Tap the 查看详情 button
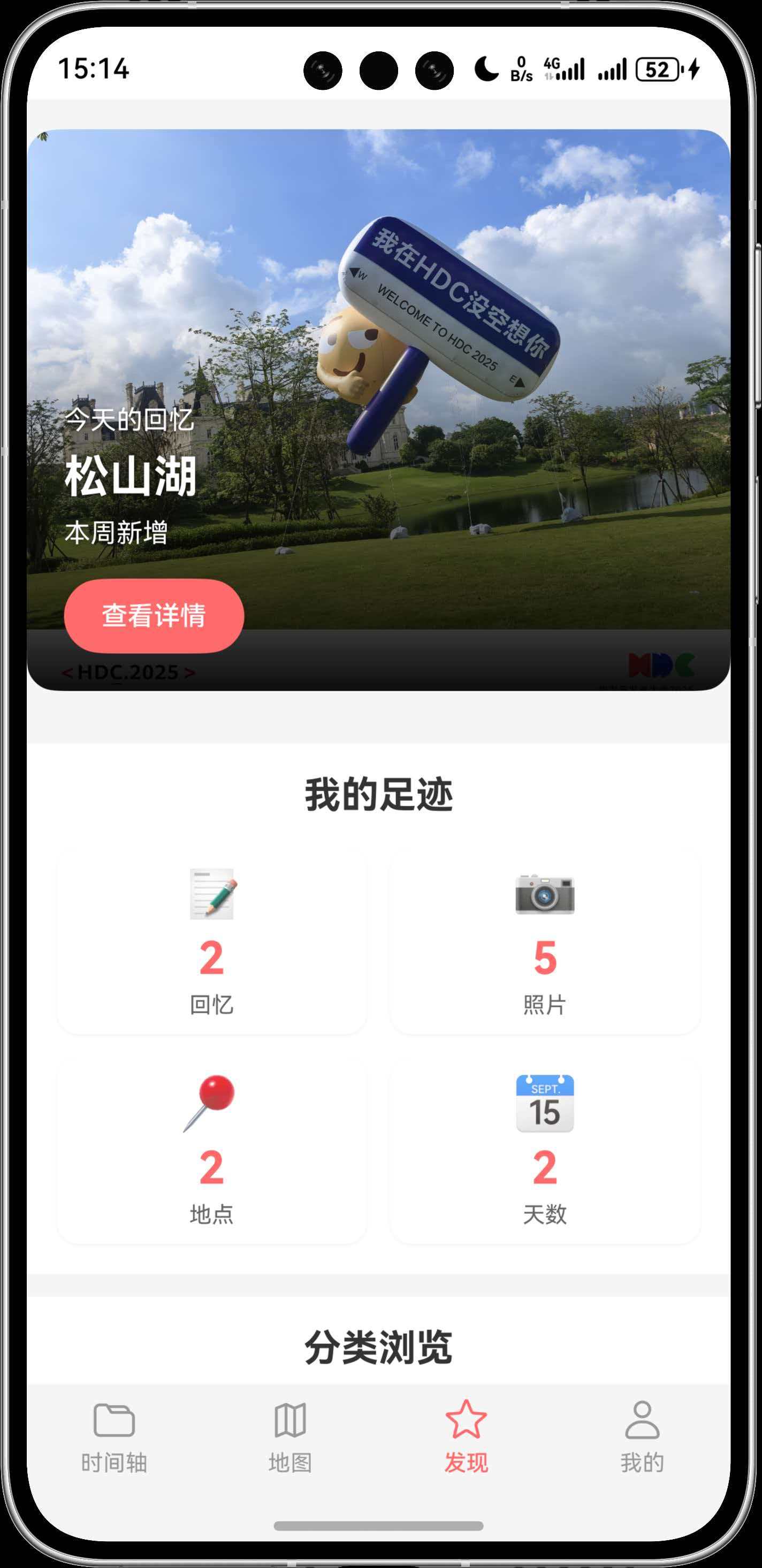Viewport: 762px width, 1568px height. tap(154, 615)
